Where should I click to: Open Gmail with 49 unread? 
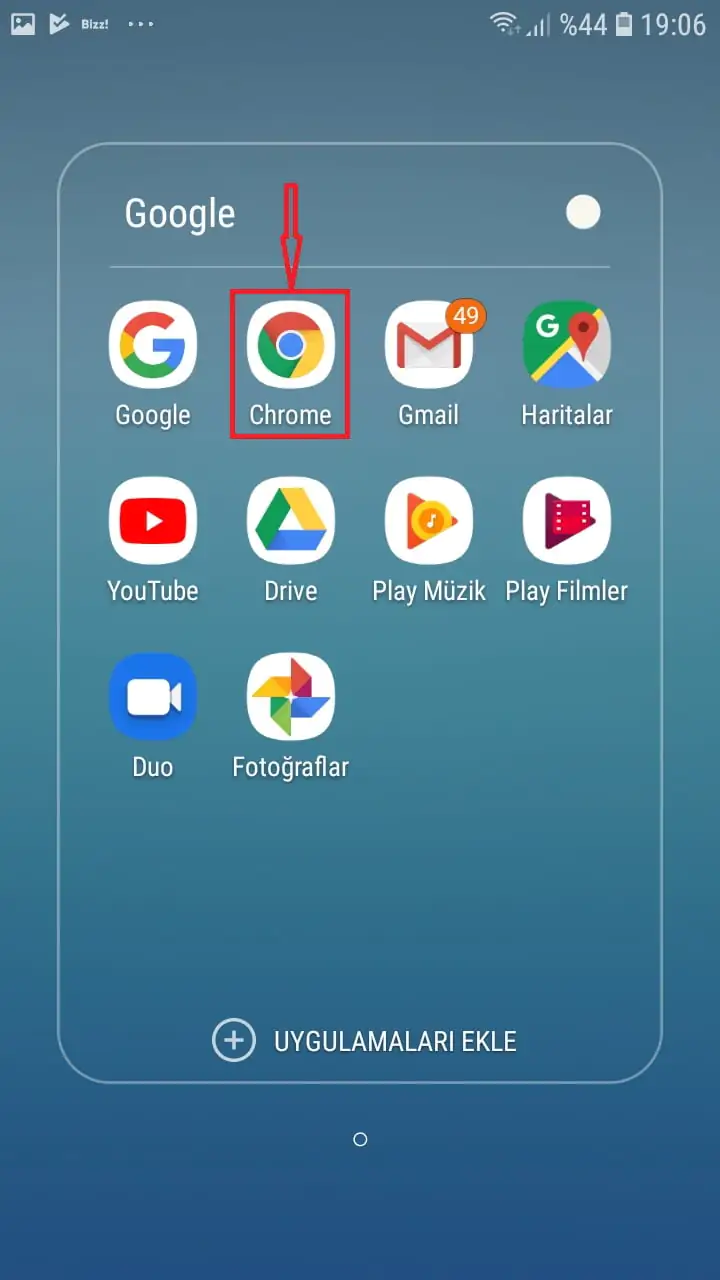pyautogui.click(x=428, y=346)
